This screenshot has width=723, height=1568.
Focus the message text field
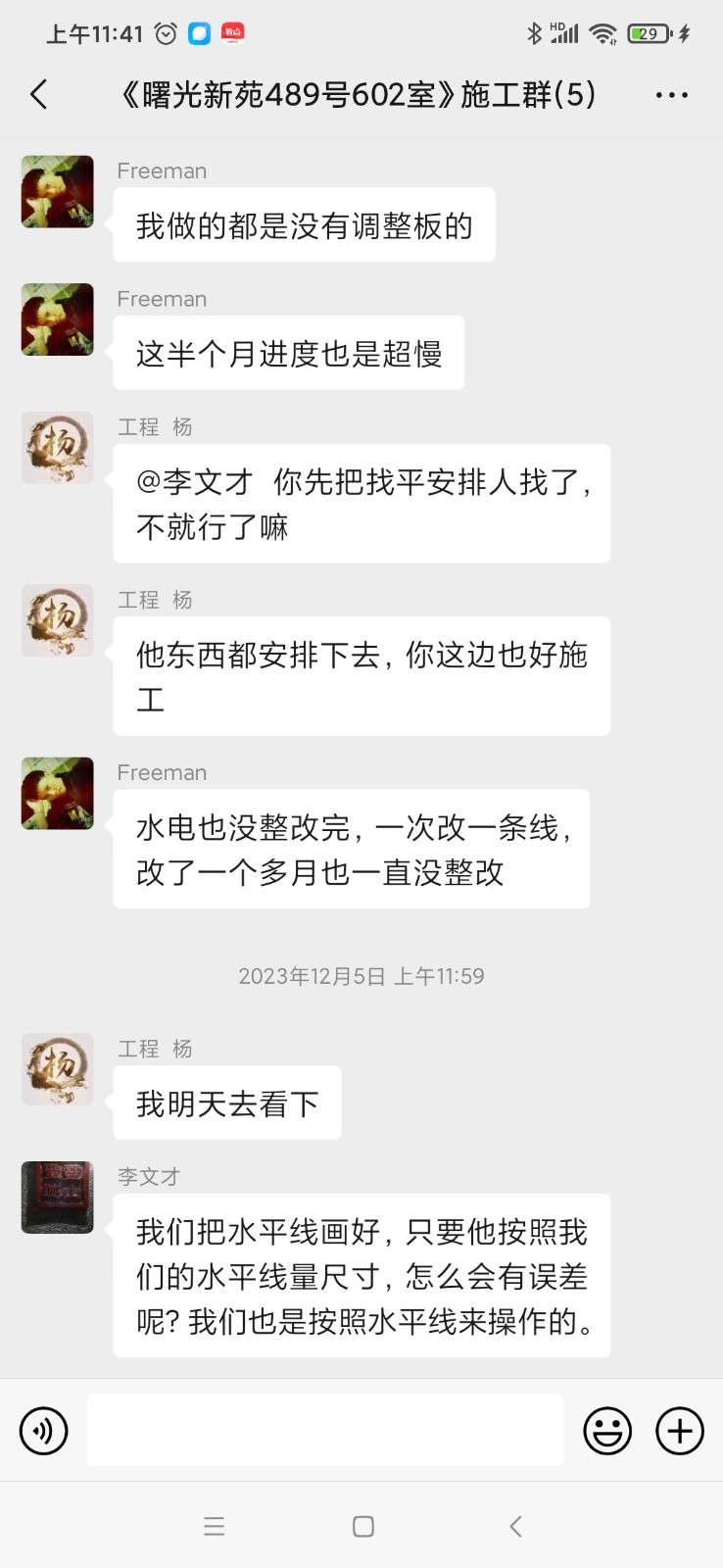pyautogui.click(x=324, y=1431)
